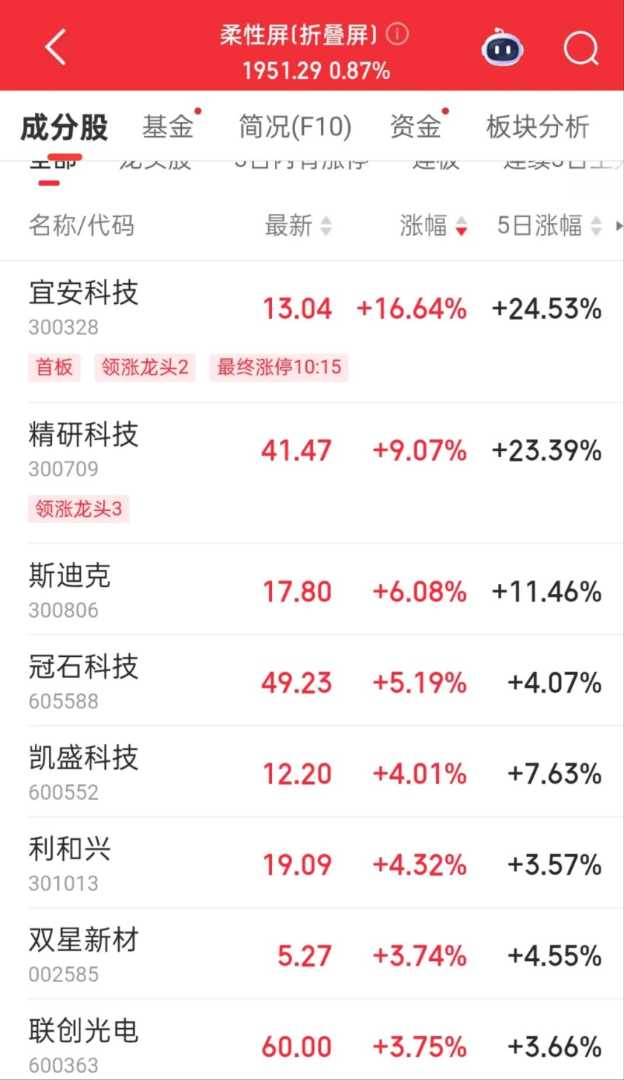This screenshot has height=1080, width=624.
Task: Open the 宜安科技 stock row
Action: point(84,293)
